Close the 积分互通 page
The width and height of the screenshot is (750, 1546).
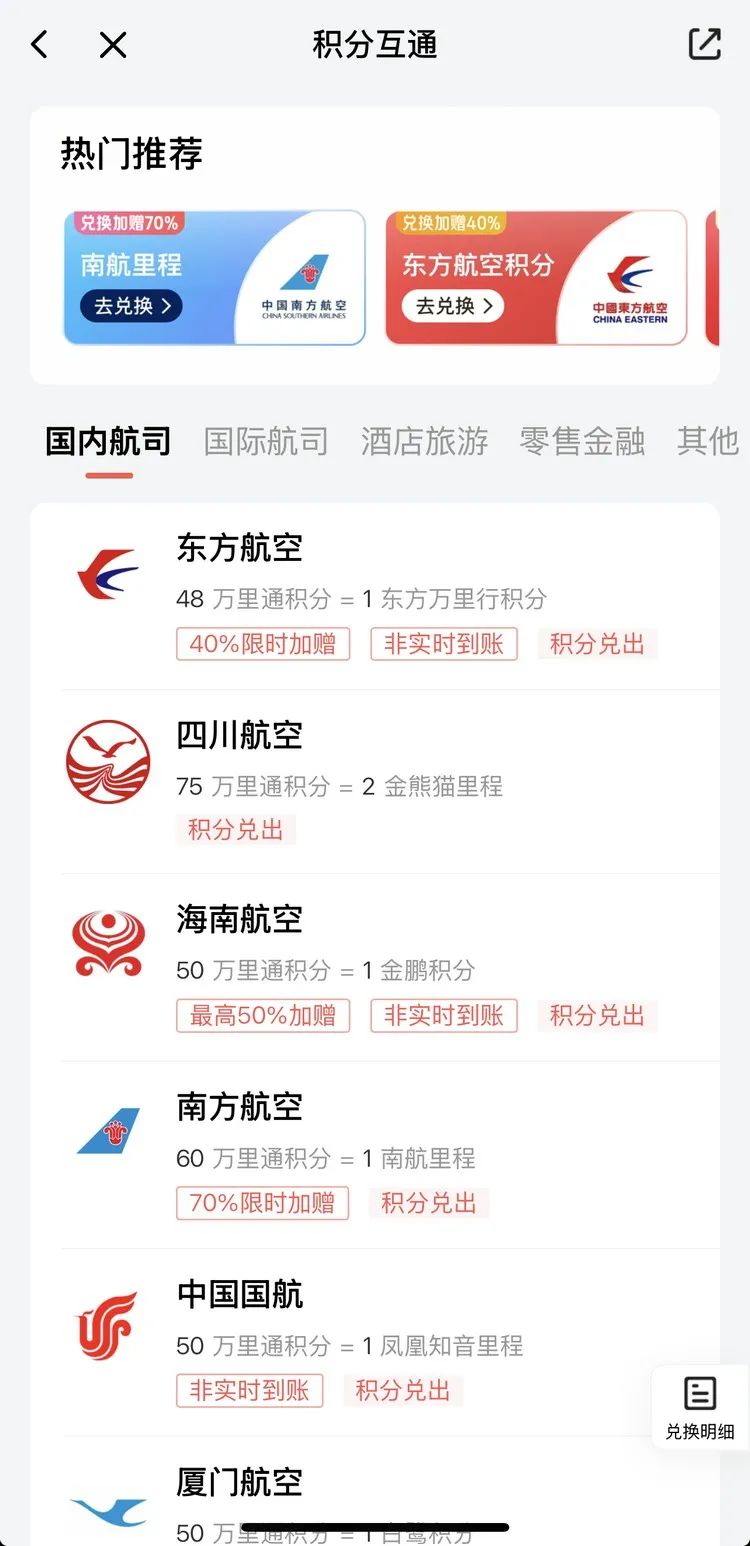pyautogui.click(x=113, y=45)
